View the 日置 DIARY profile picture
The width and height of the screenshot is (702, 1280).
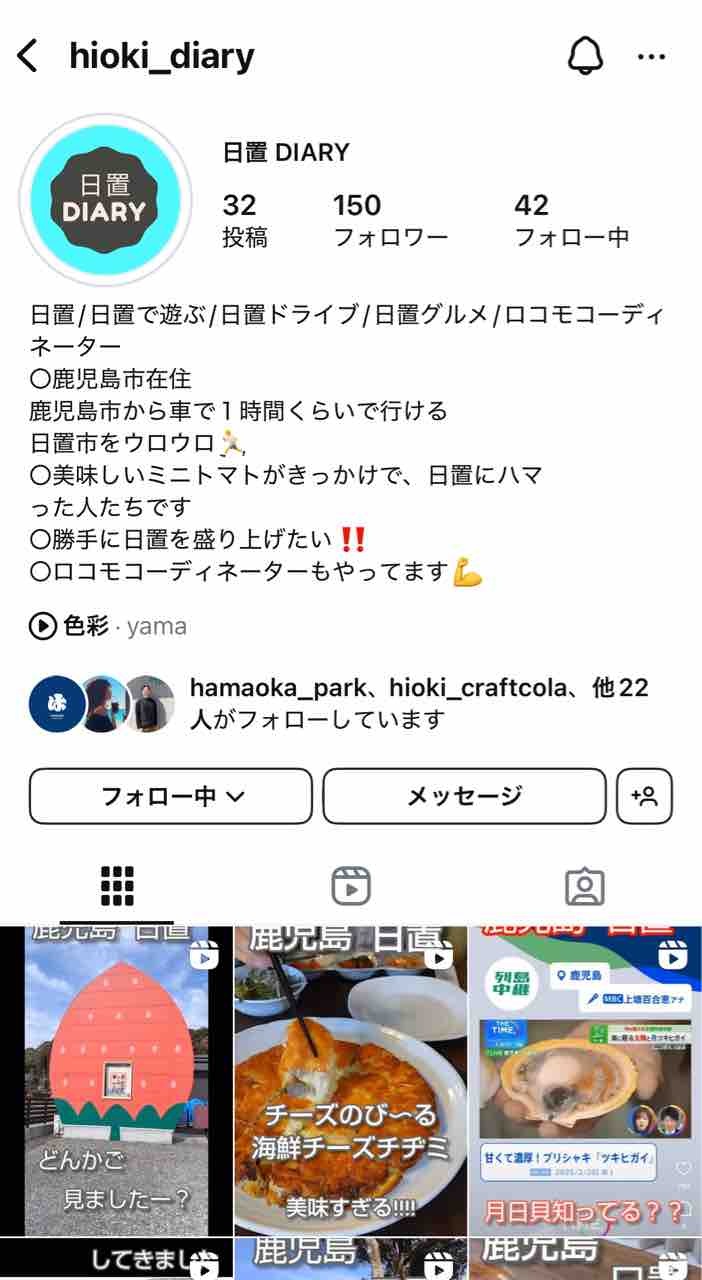tap(105, 199)
